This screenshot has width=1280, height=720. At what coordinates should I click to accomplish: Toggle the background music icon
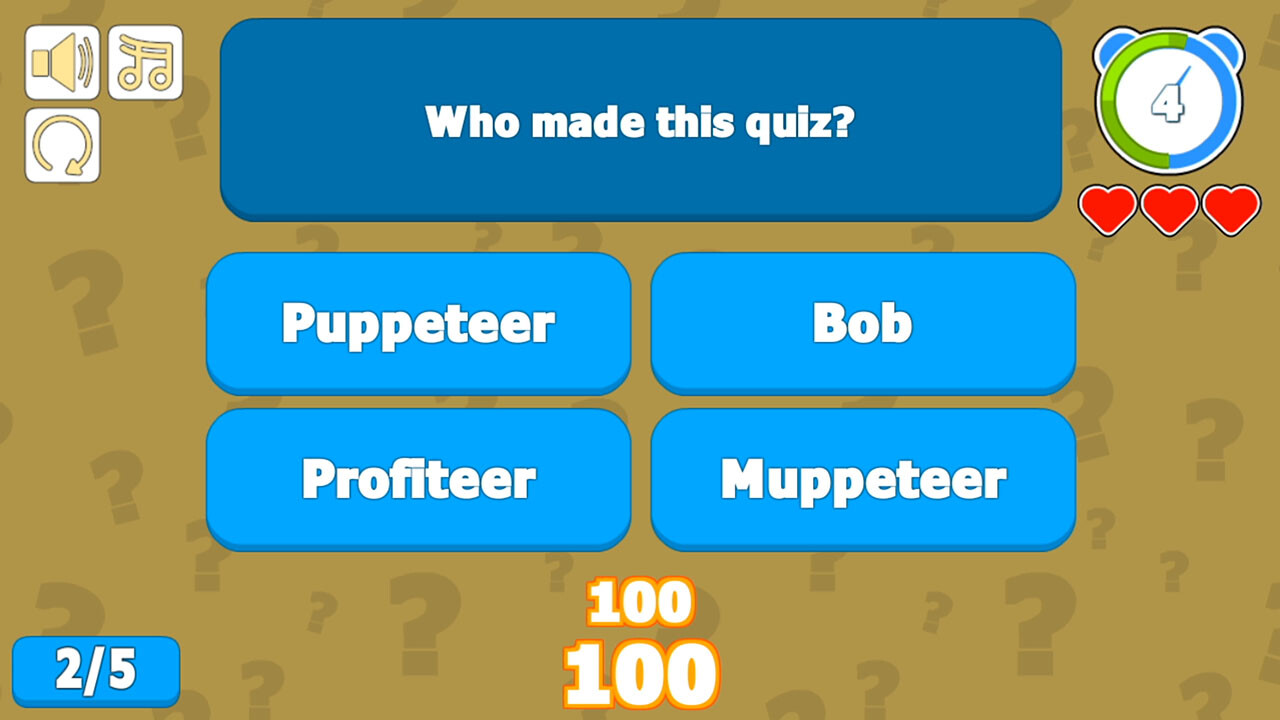click(145, 62)
